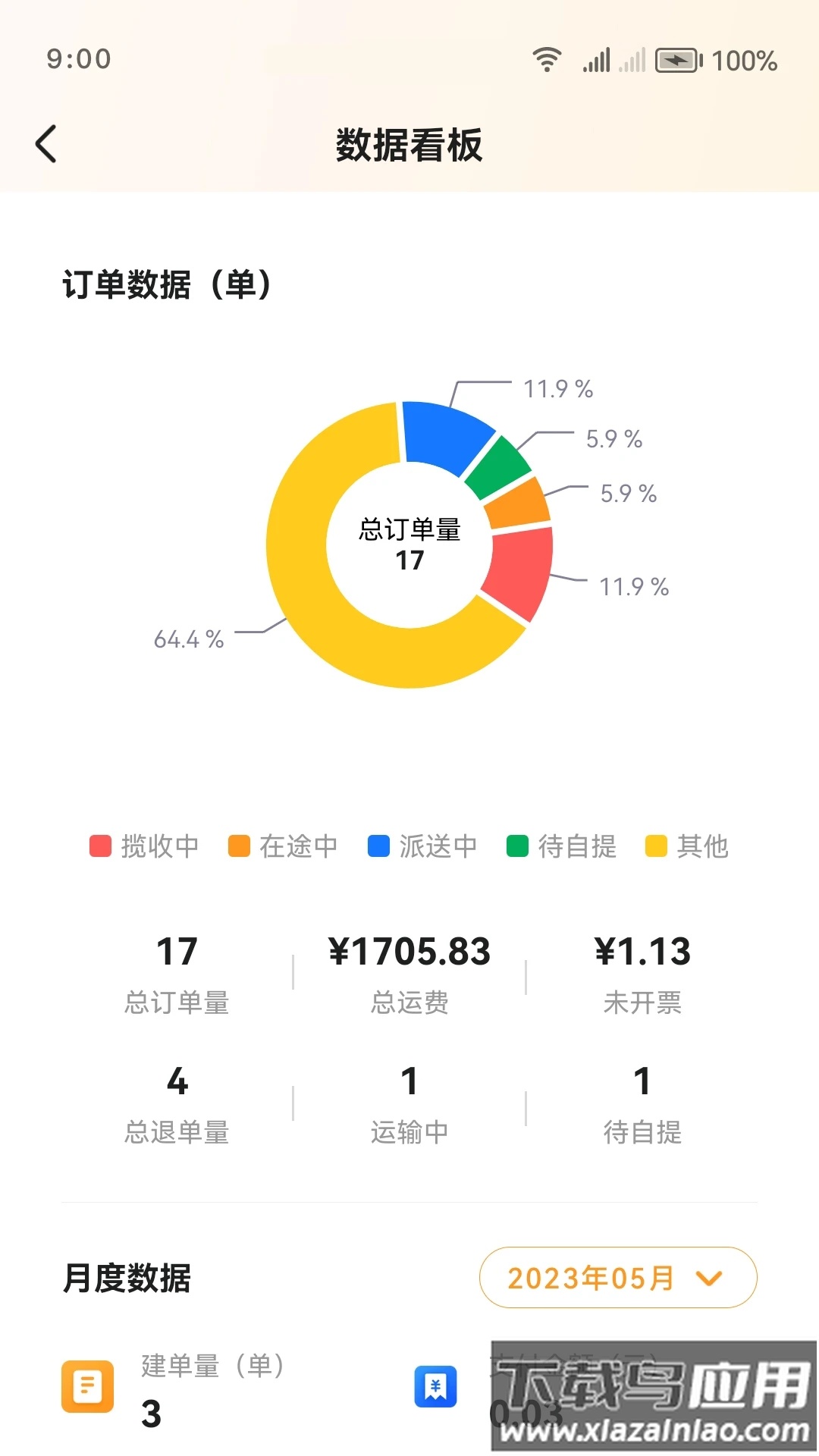
Task: Click the red 揽收中 legend square
Action: (x=99, y=846)
